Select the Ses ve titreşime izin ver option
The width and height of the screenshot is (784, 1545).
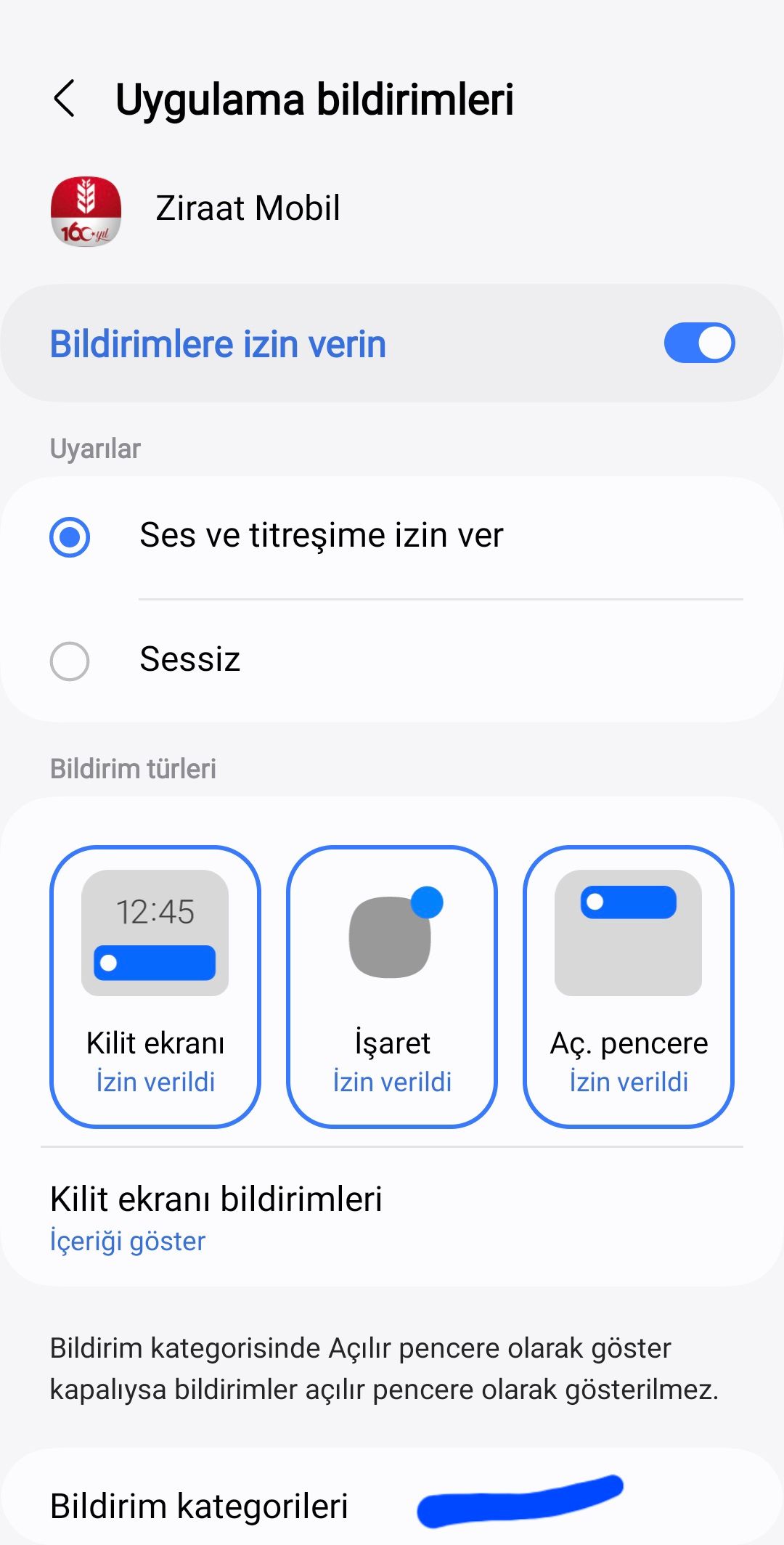tap(70, 537)
